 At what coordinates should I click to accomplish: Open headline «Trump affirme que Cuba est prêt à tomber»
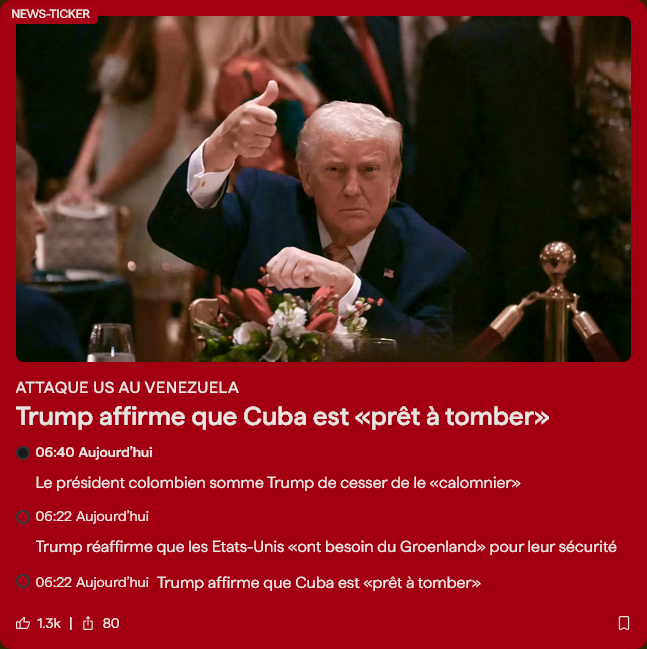283,417
